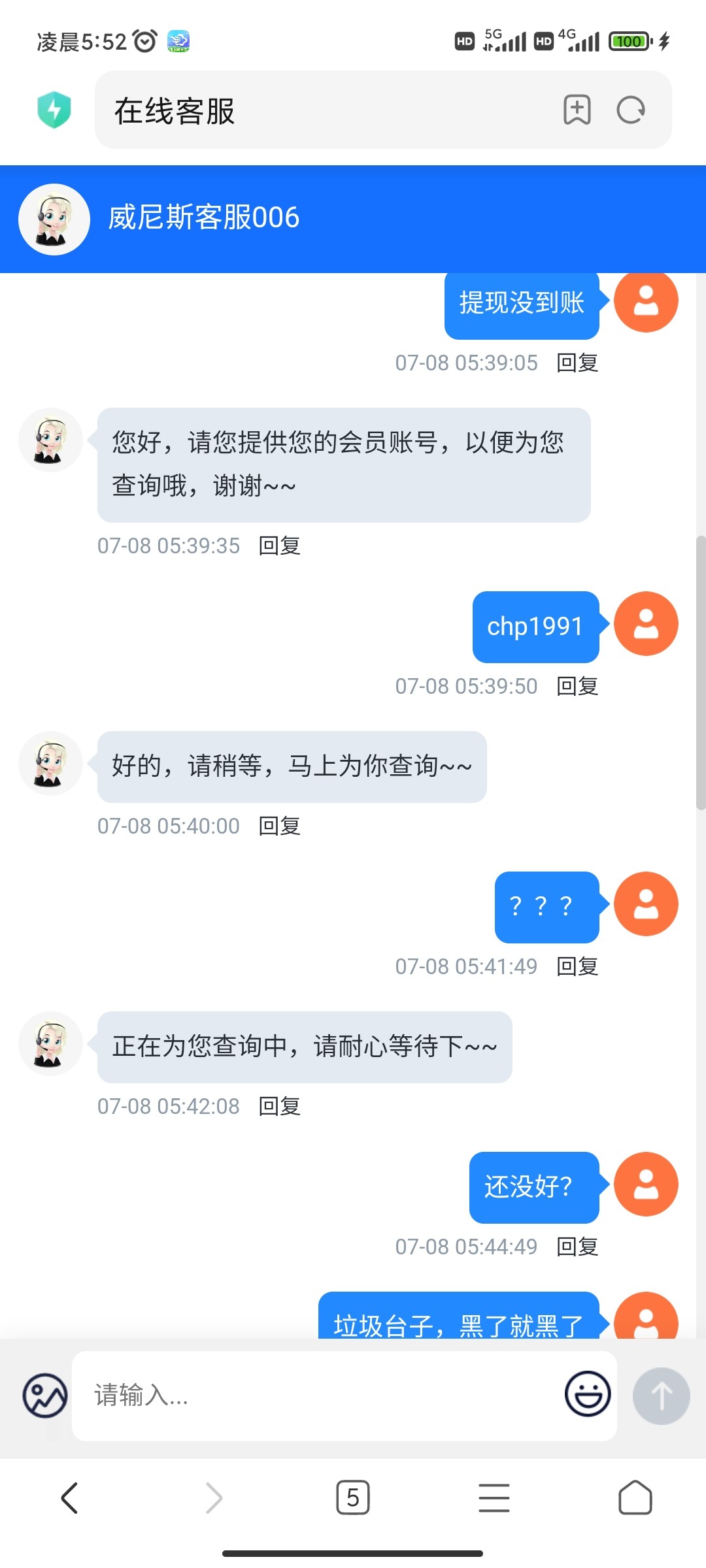Click the ??? blue message bubble
706x1568 pixels.
[x=546, y=906]
